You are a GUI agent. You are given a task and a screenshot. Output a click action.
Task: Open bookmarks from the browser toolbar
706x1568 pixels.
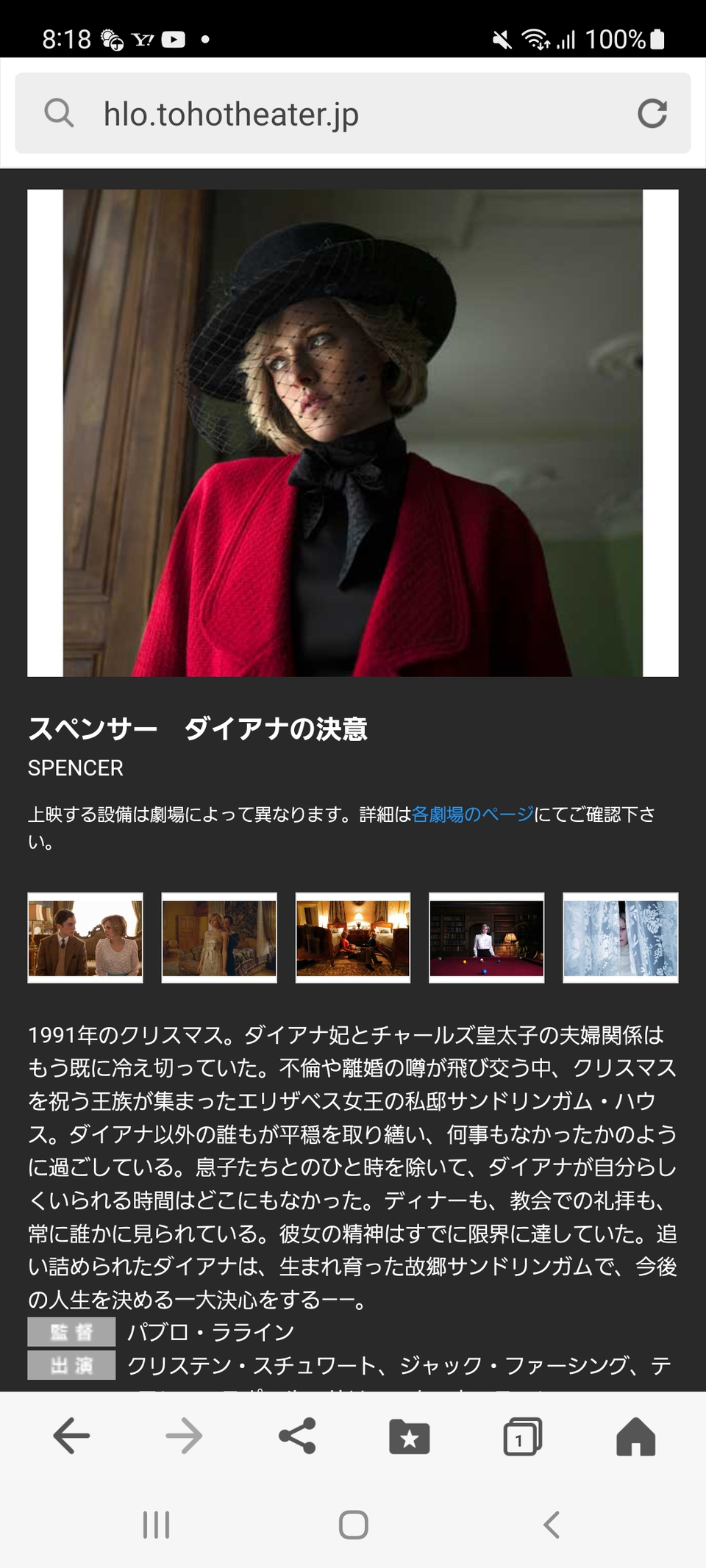410,1437
